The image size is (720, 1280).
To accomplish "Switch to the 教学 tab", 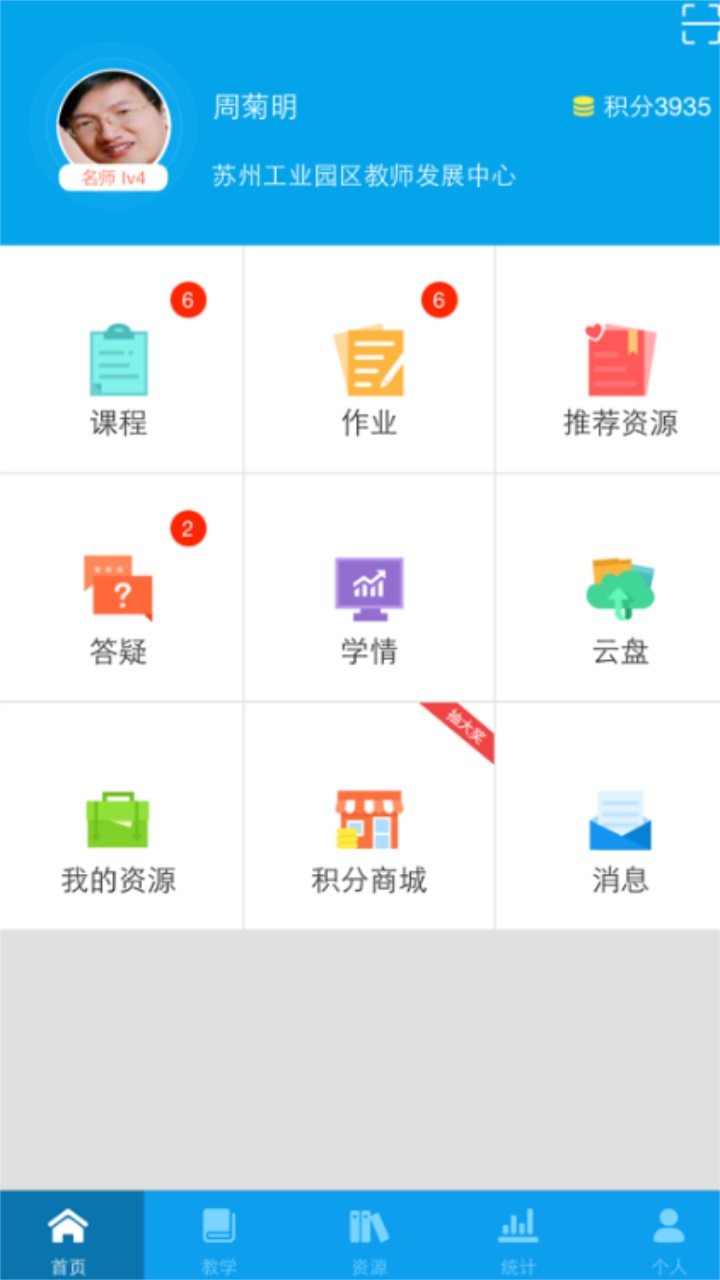I will point(219,1235).
